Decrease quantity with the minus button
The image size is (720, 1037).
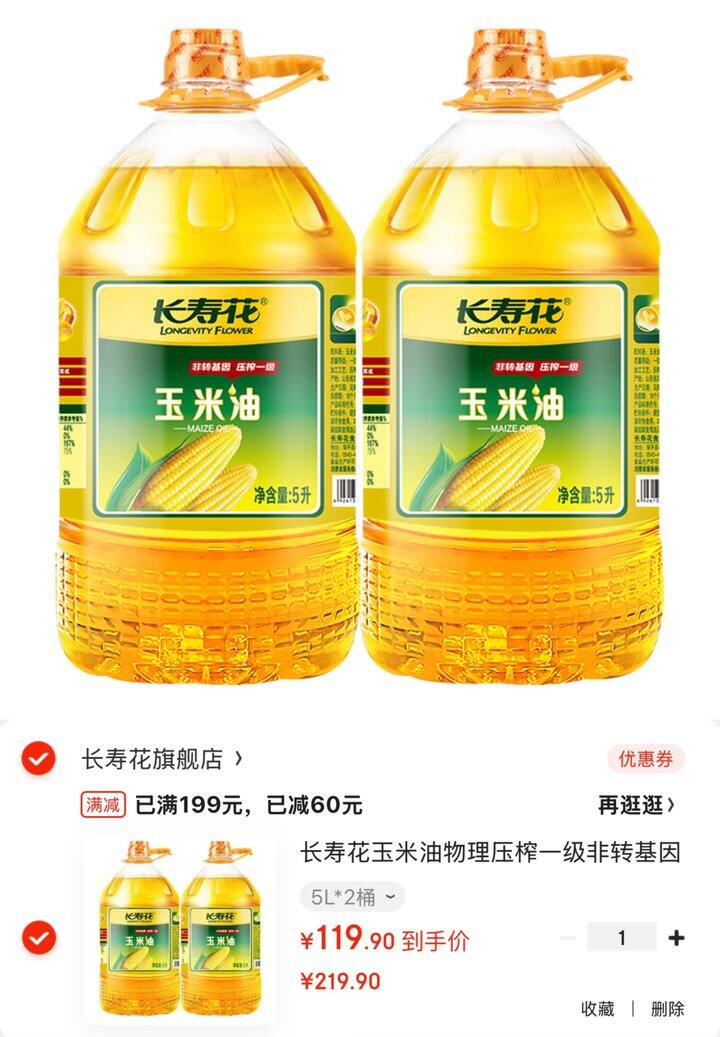569,938
